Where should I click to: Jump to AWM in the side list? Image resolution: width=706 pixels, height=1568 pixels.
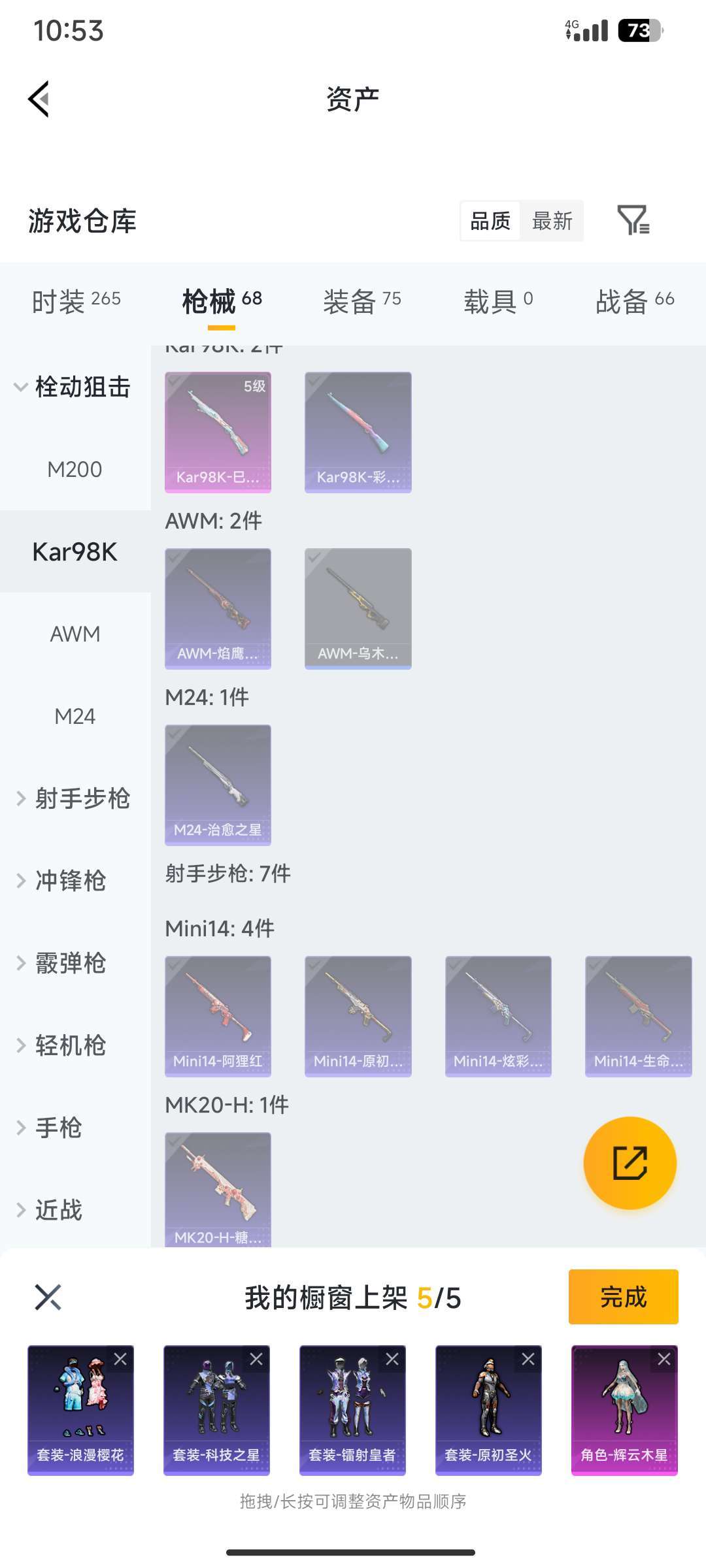tap(75, 634)
